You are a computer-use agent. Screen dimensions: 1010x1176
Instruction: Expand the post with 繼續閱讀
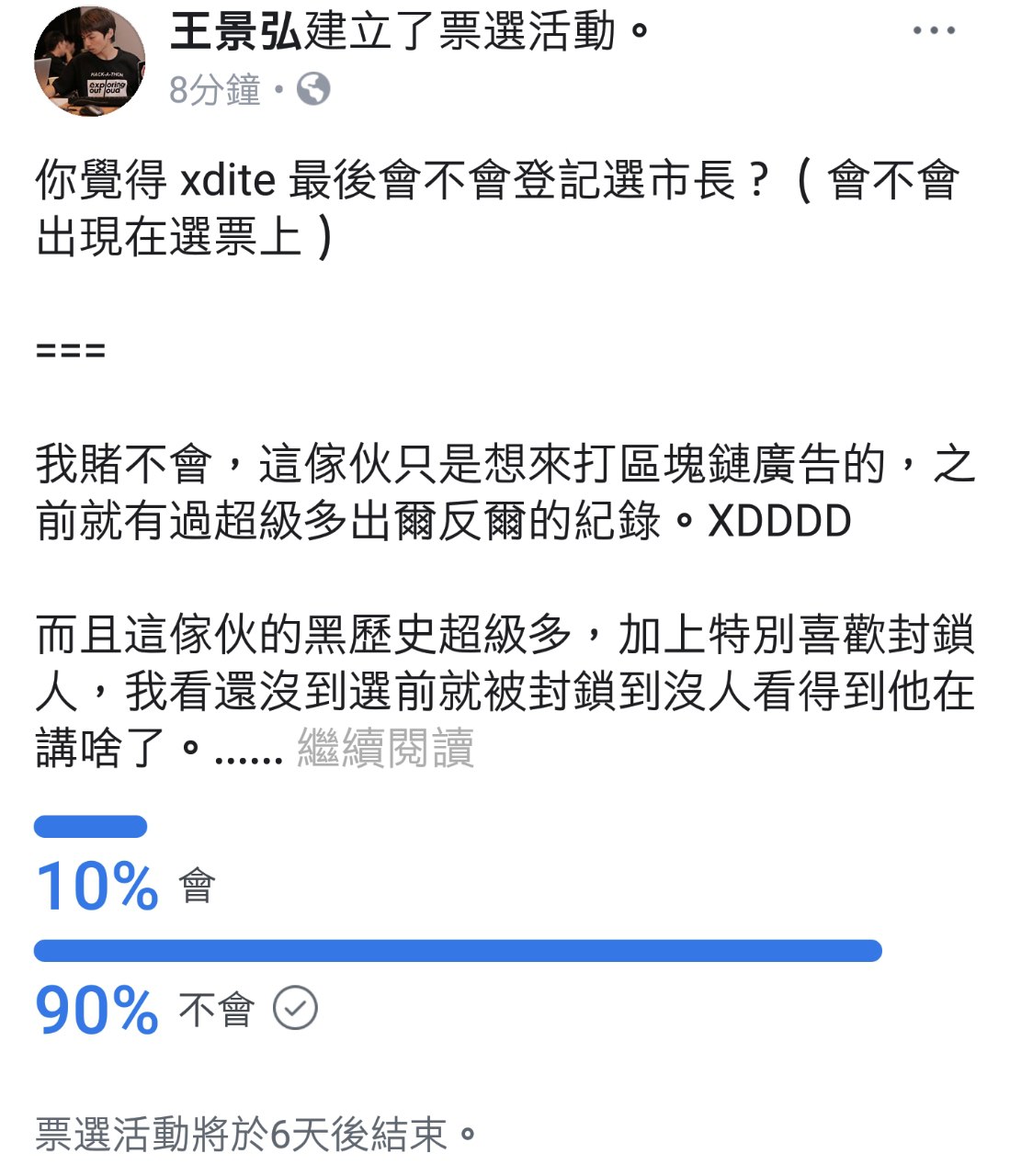pos(385,749)
